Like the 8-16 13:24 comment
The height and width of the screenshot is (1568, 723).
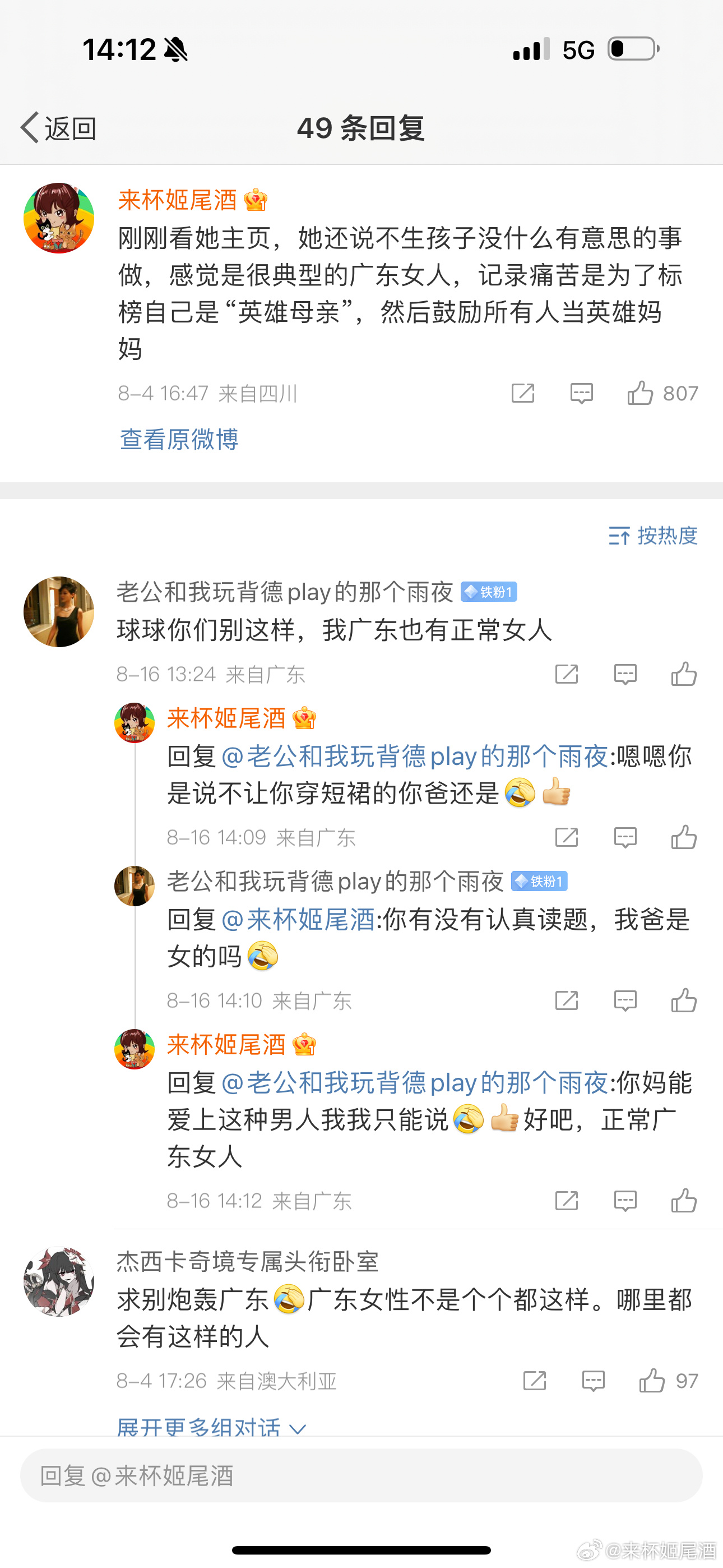(x=683, y=674)
